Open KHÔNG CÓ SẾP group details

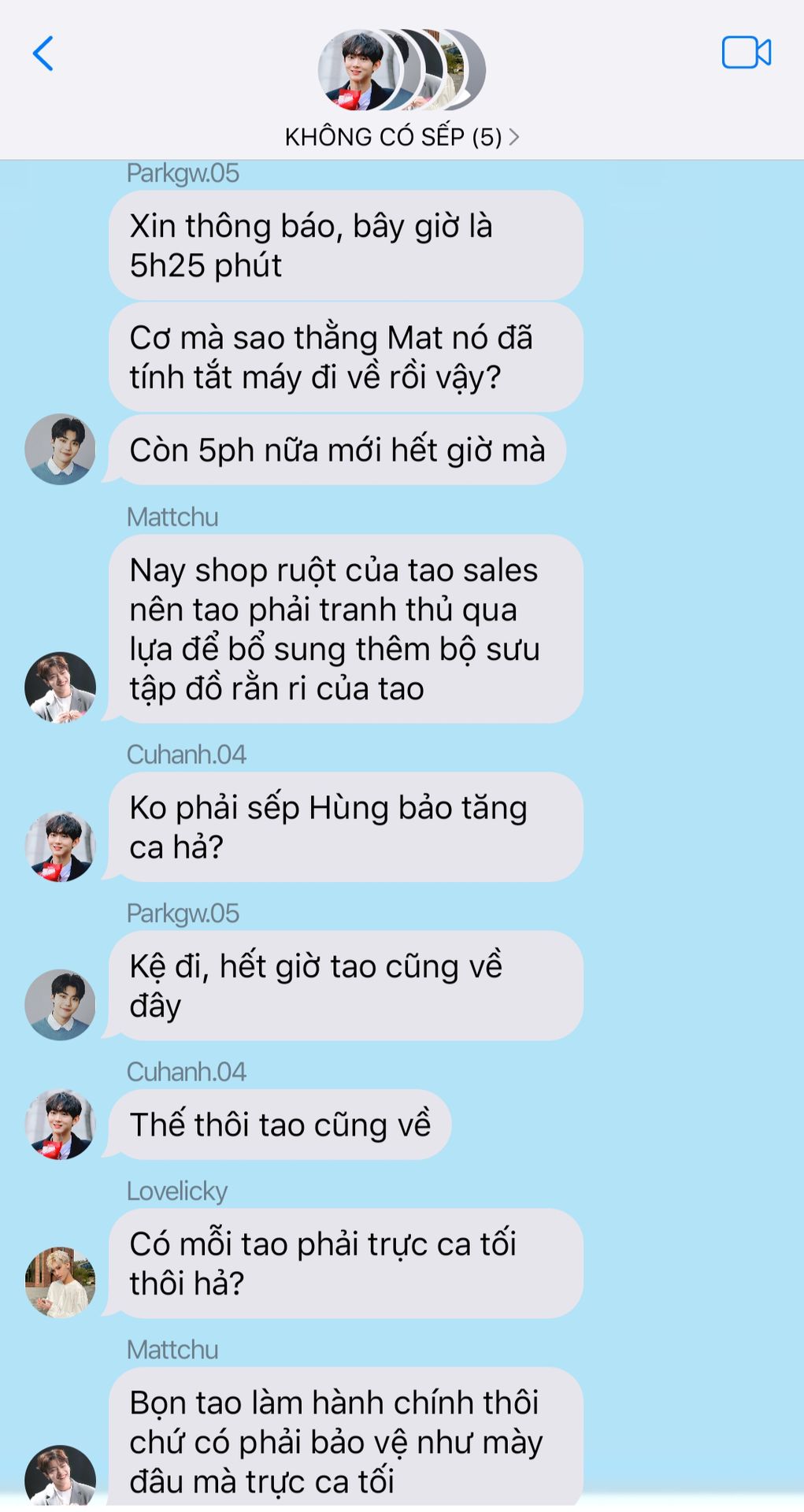402,137
